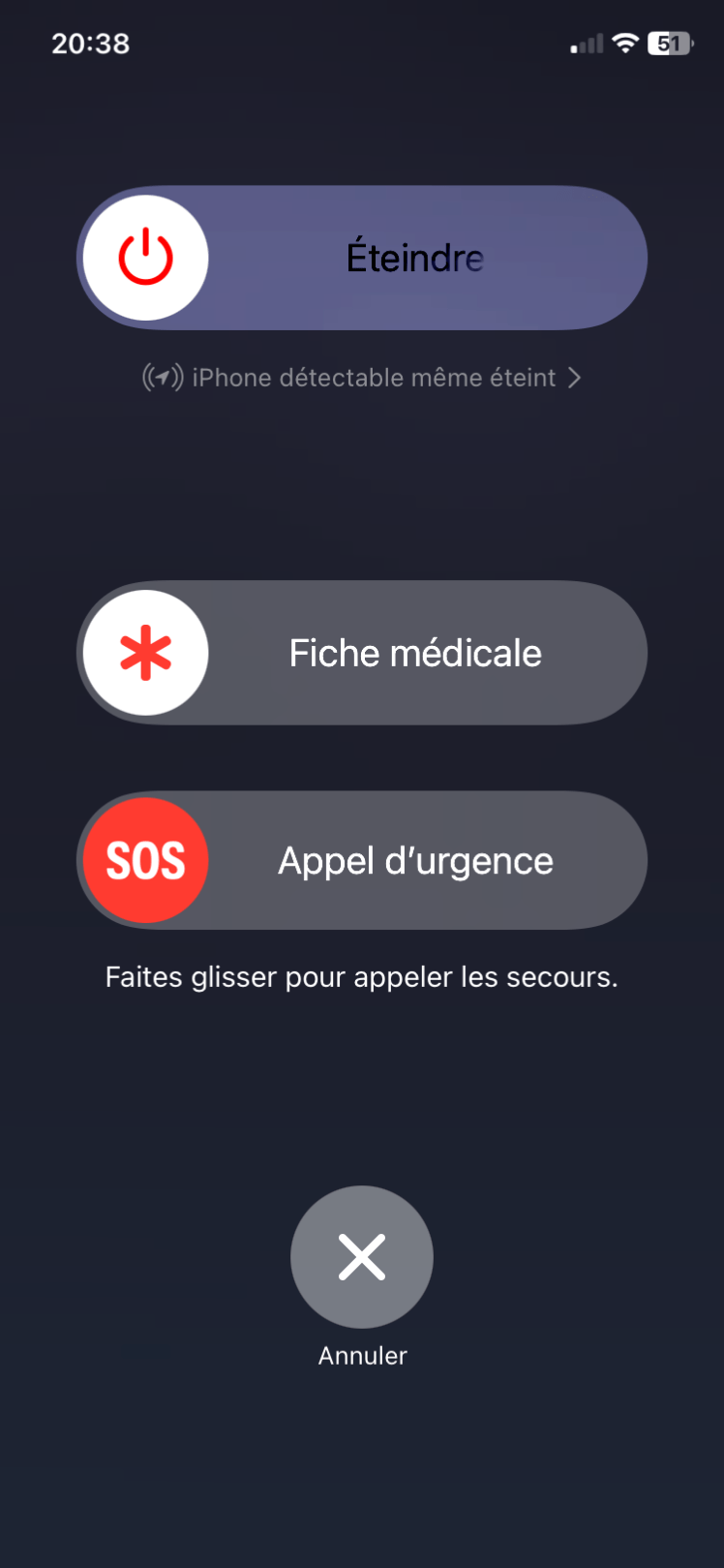Tap the Fiche médicale text label

[x=415, y=652]
